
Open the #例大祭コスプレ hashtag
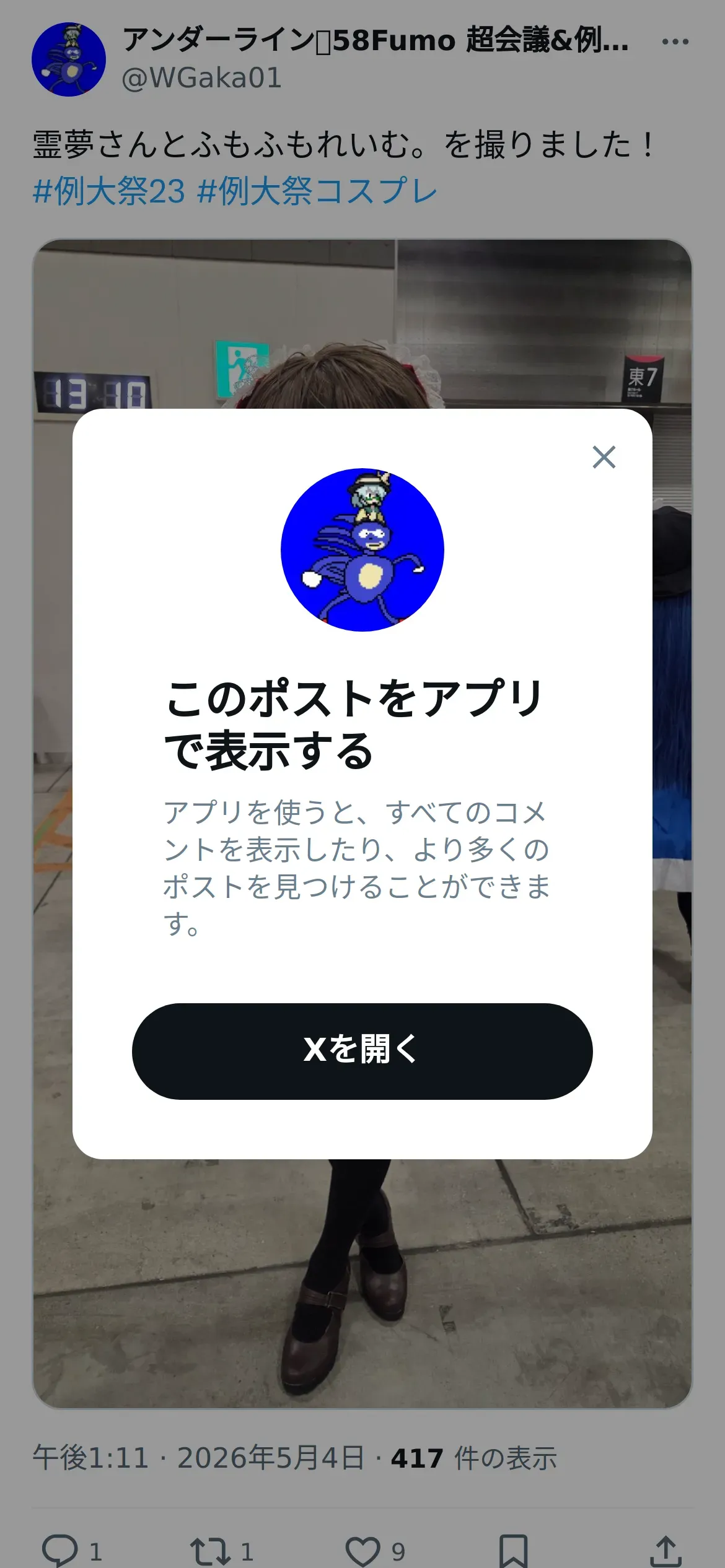pyautogui.click(x=317, y=190)
